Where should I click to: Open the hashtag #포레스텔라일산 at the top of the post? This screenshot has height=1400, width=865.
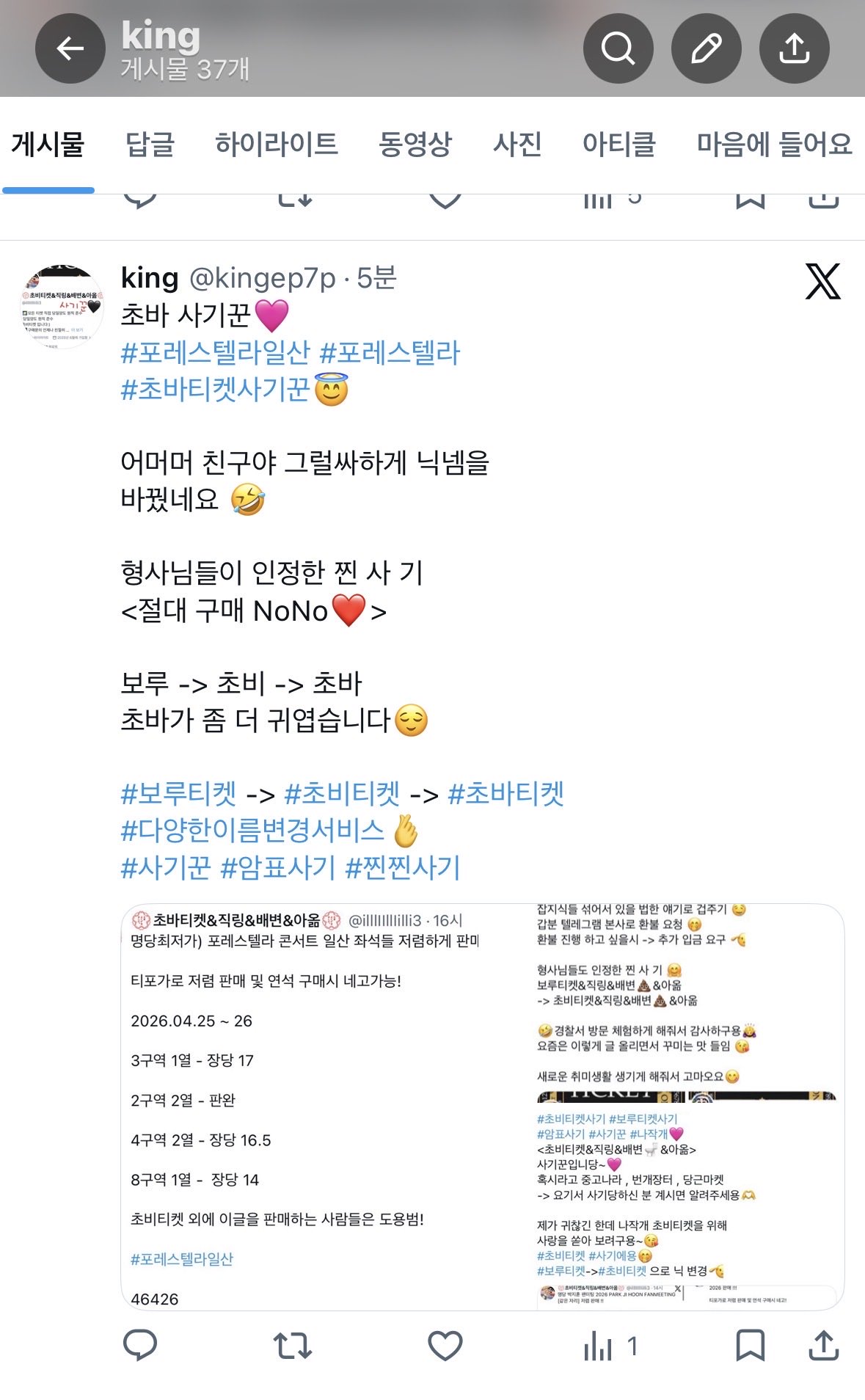[x=215, y=353]
